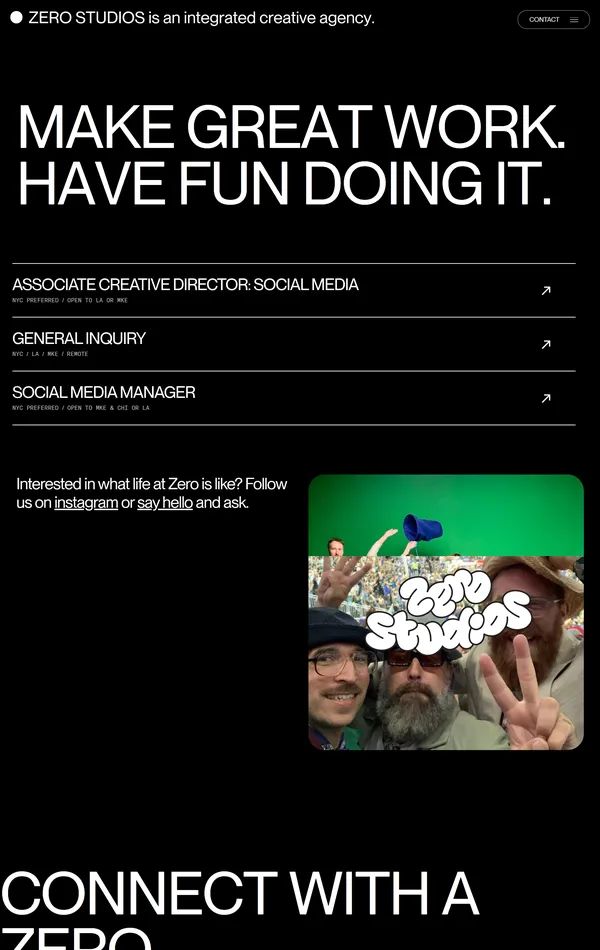
Task: Tap the say hello link
Action: (165, 503)
